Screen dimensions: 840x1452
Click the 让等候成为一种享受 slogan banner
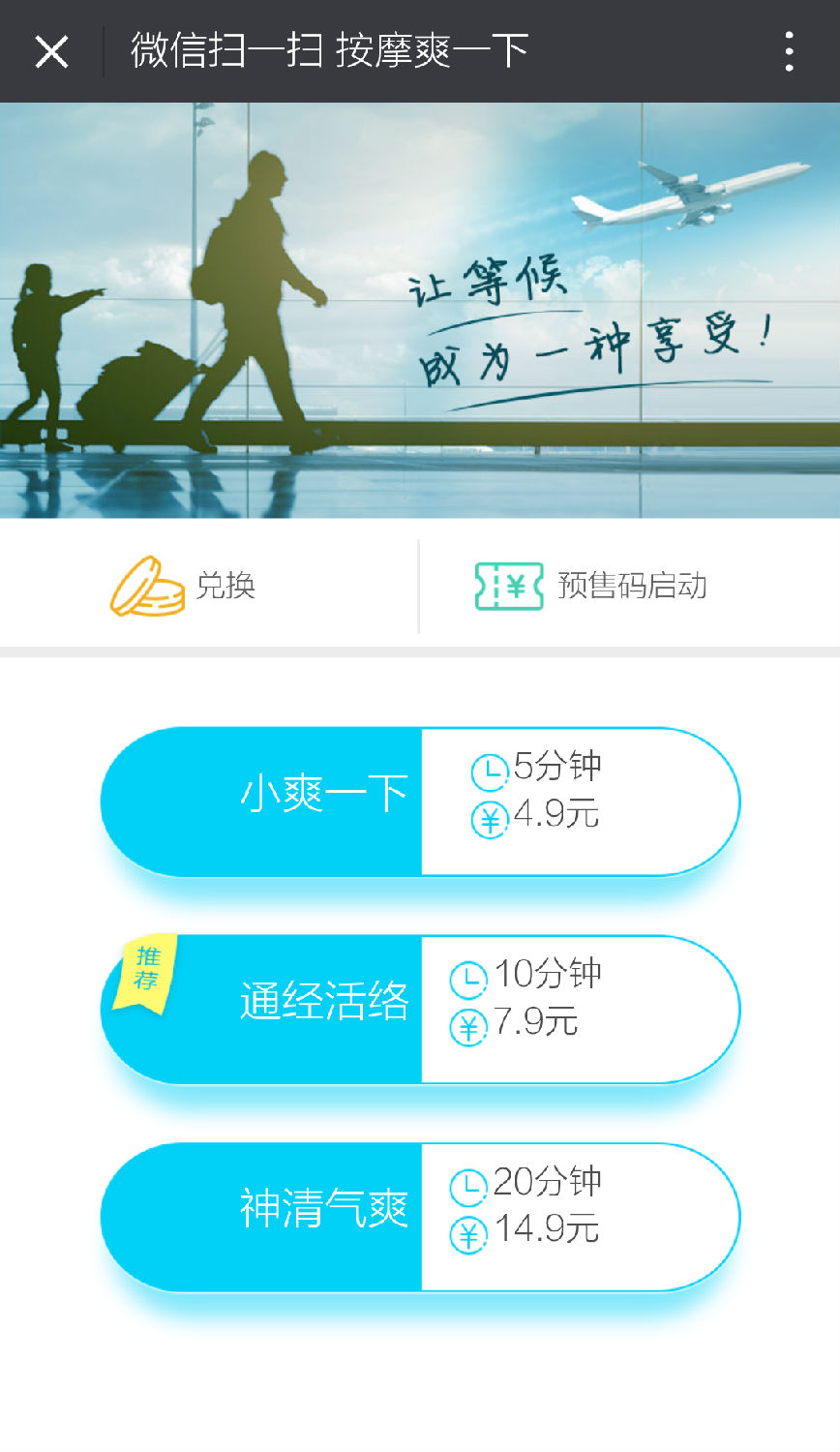click(x=590, y=319)
